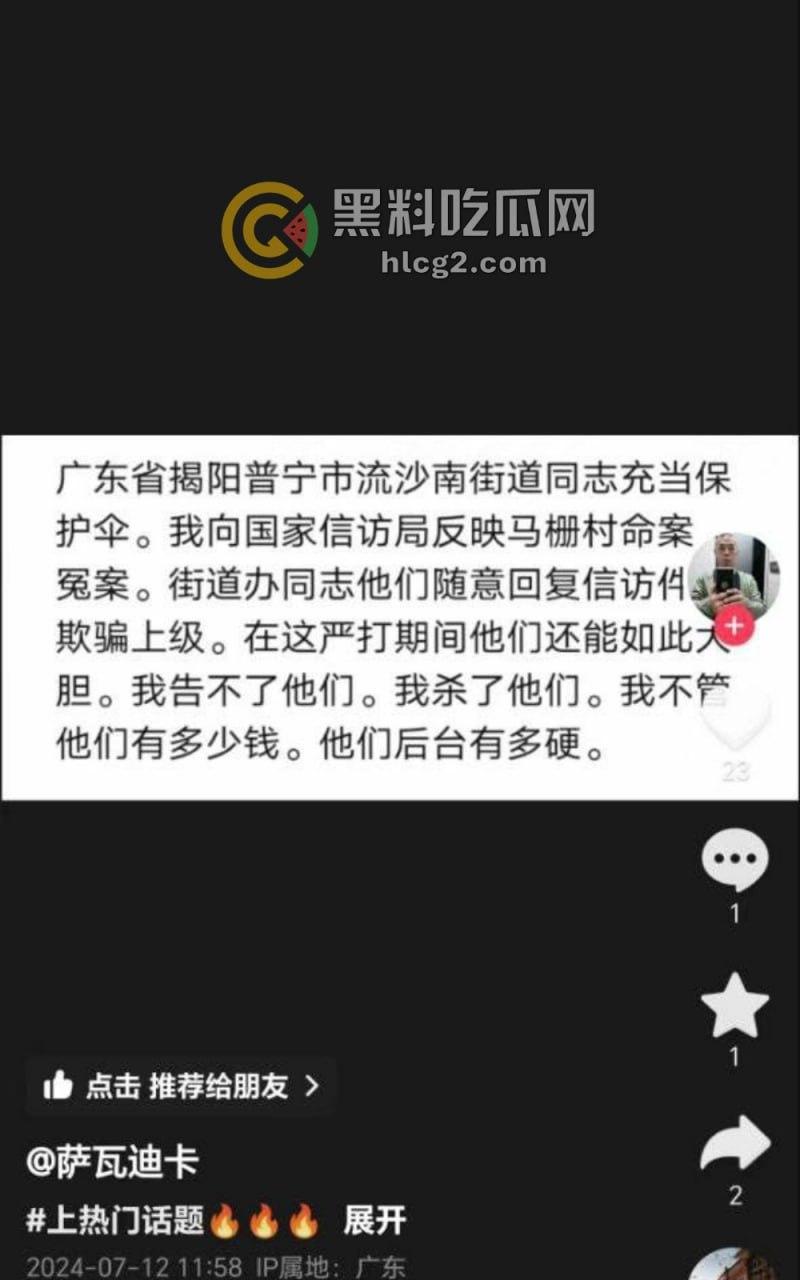Open recommend options via the right chevron

pyautogui.click(x=311, y=1086)
